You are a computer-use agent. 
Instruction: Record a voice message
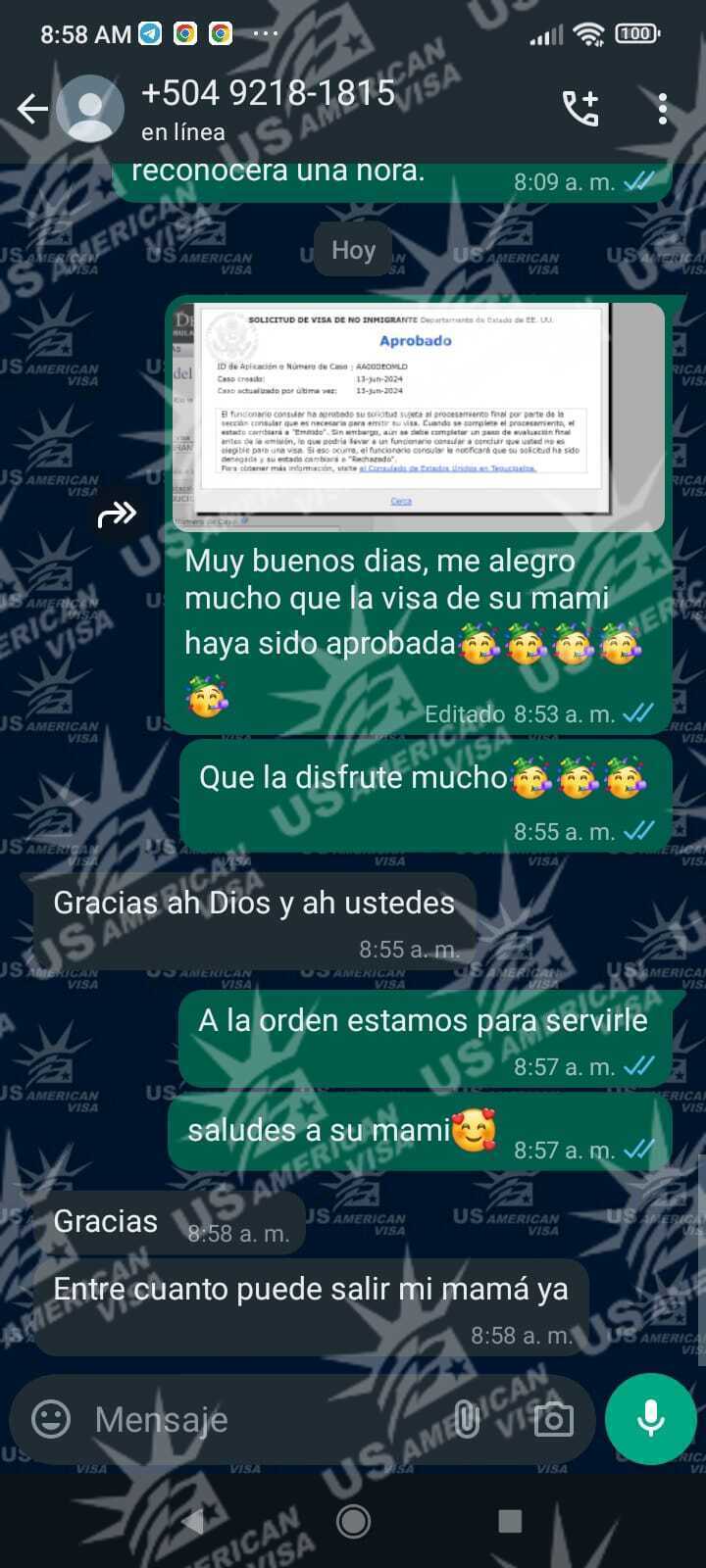click(650, 1418)
